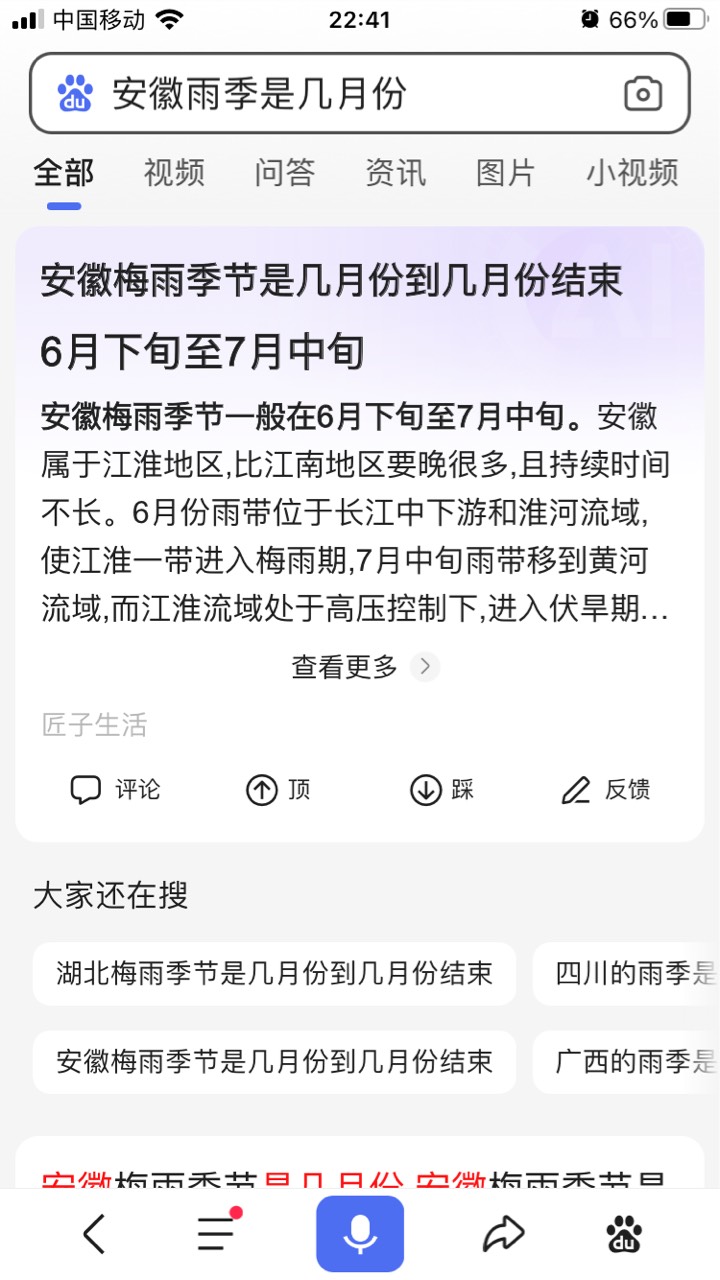Screen dimensions: 720x1280
Task: Select the 四川的雨季 related search chip
Action: pyautogui.click(x=626, y=973)
